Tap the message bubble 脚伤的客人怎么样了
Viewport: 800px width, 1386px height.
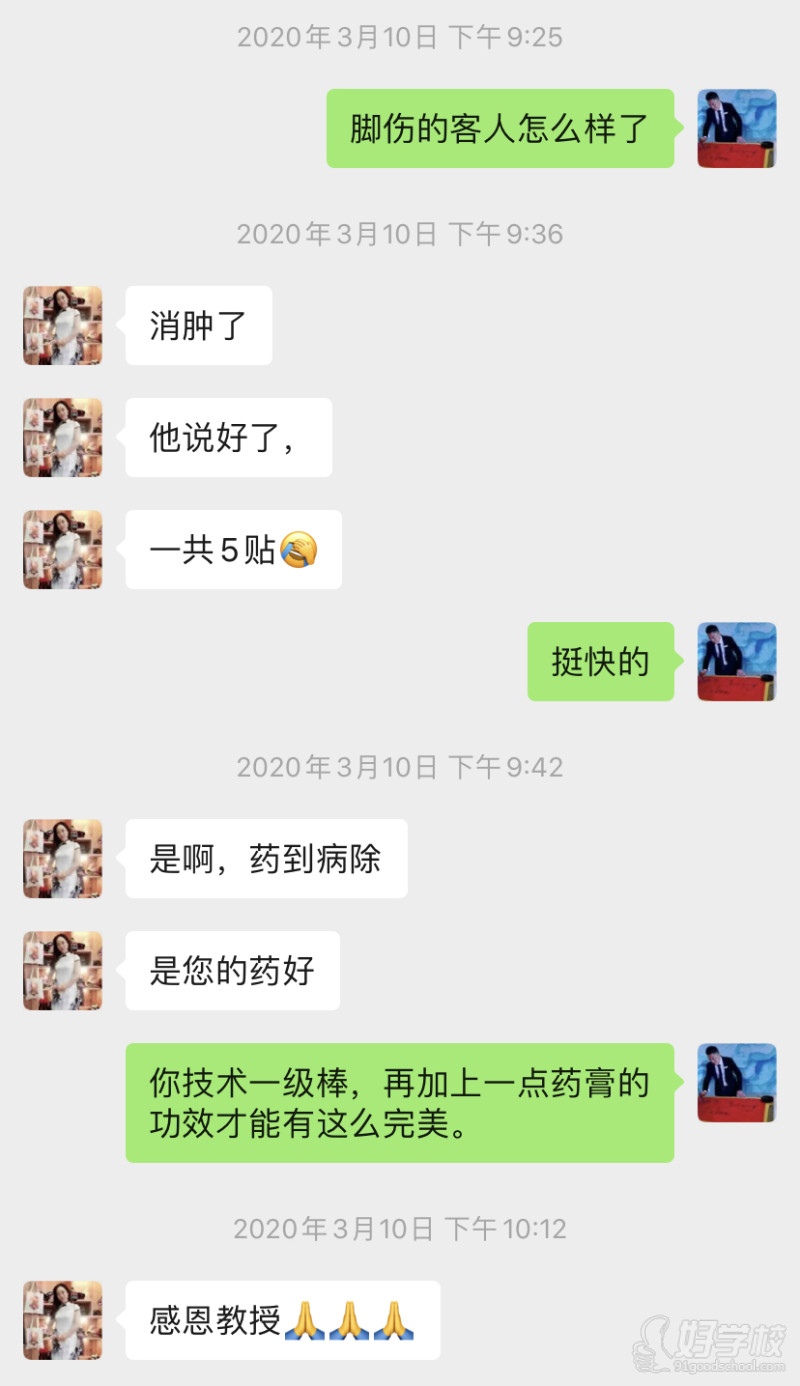[500, 128]
